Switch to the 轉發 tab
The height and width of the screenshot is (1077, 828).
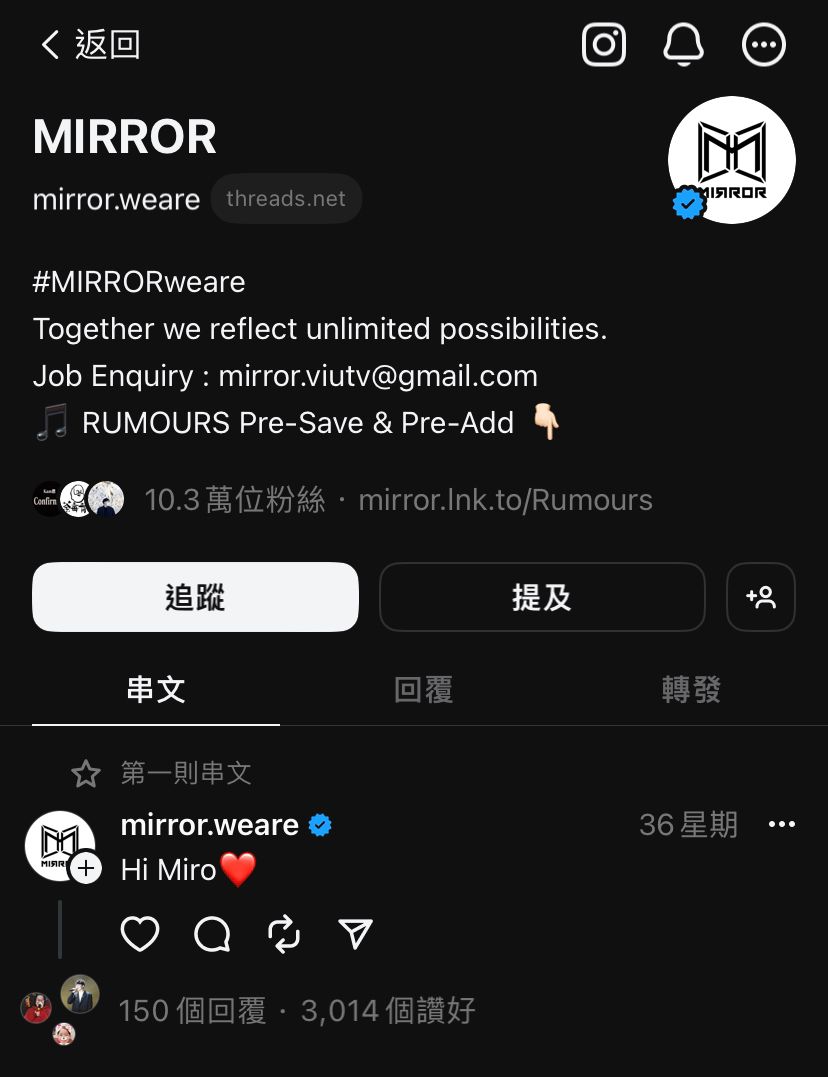[x=691, y=689]
